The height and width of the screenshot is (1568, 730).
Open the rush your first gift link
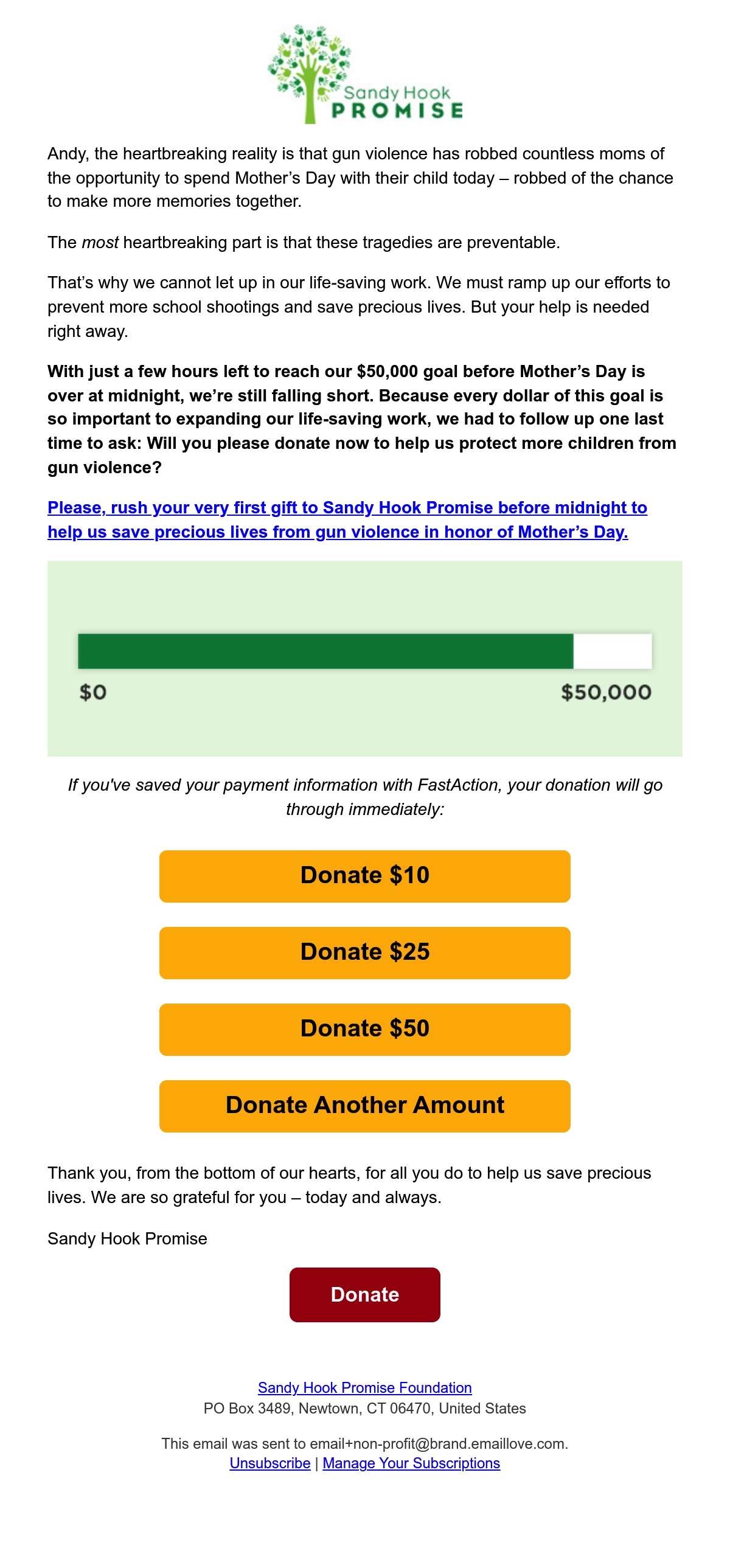click(347, 519)
